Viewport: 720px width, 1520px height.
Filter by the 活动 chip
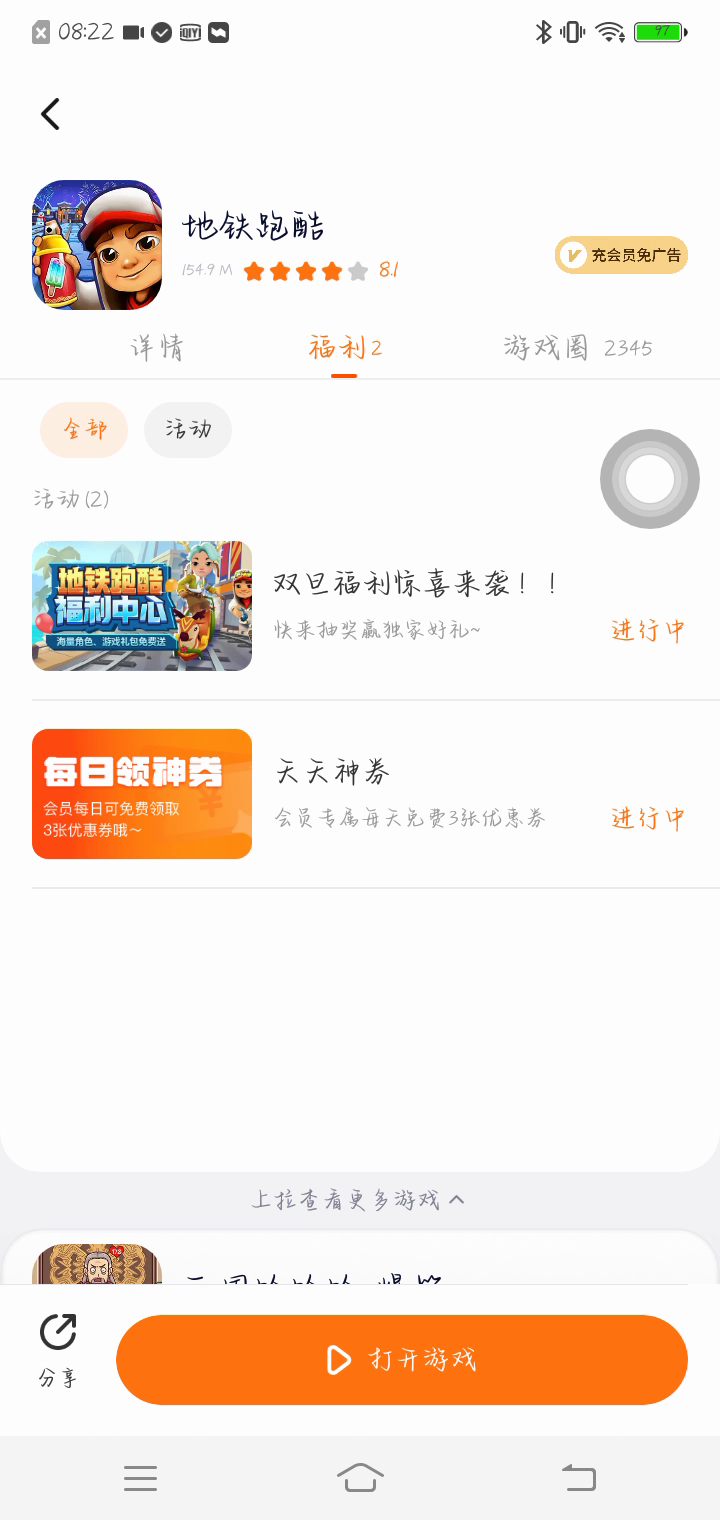(x=188, y=430)
